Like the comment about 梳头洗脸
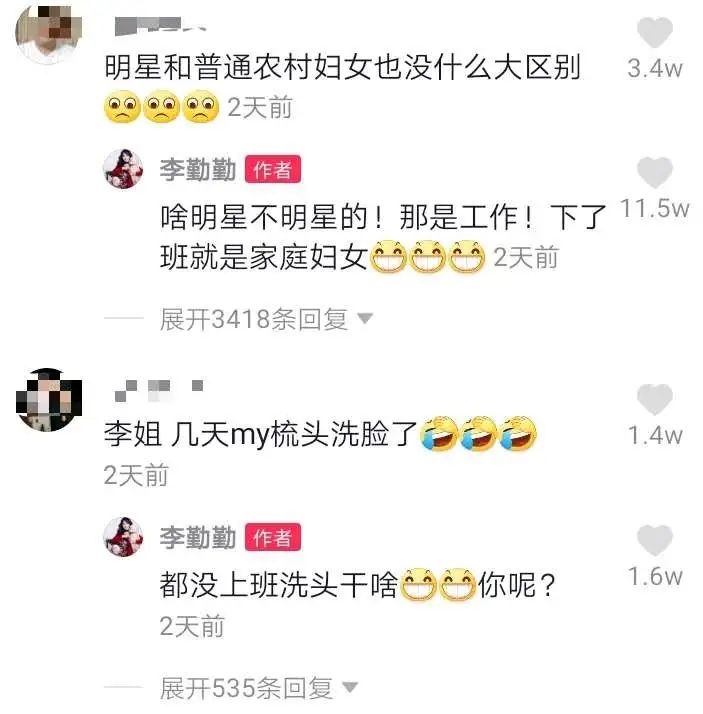The image size is (703, 714). (x=655, y=401)
